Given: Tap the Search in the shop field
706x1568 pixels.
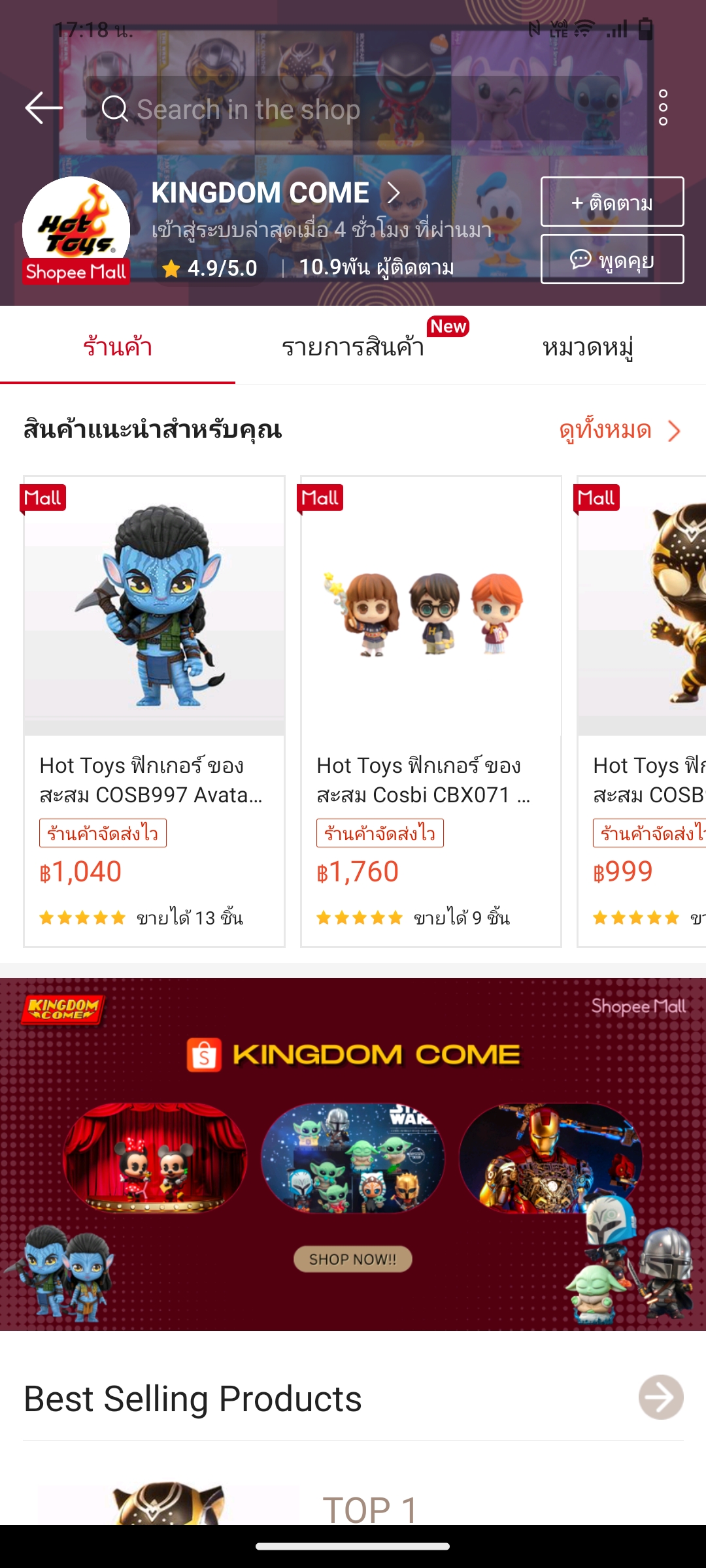Looking at the screenshot, I should (x=353, y=109).
